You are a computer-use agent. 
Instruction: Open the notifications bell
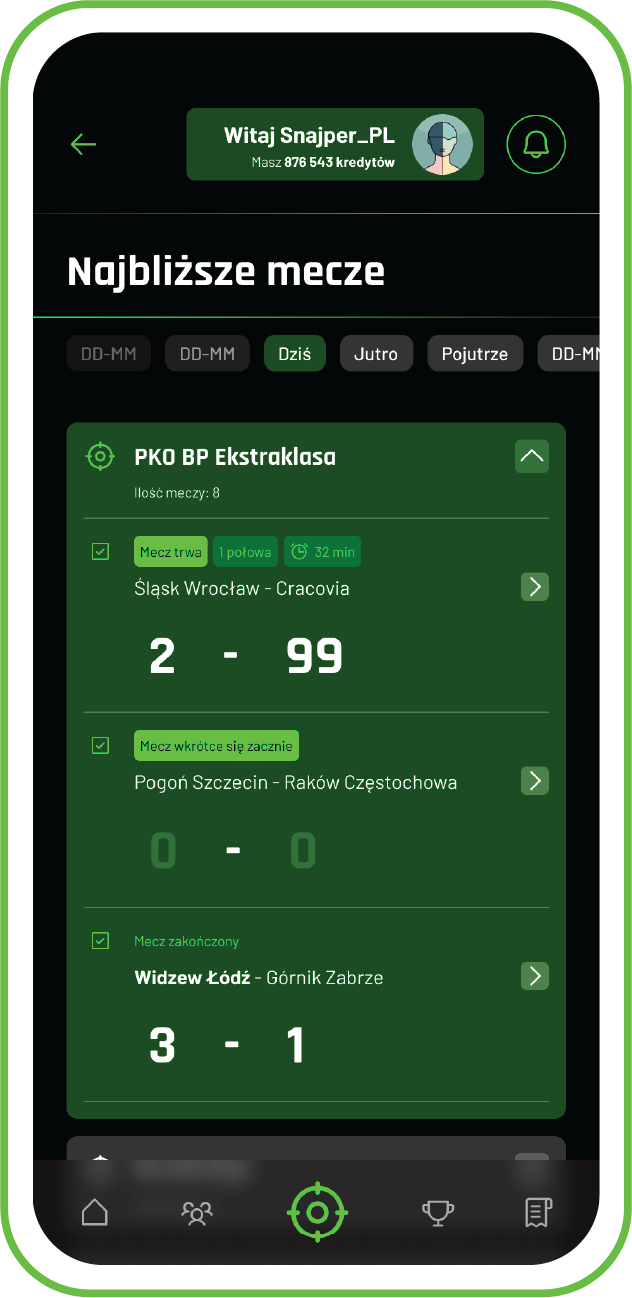[536, 145]
